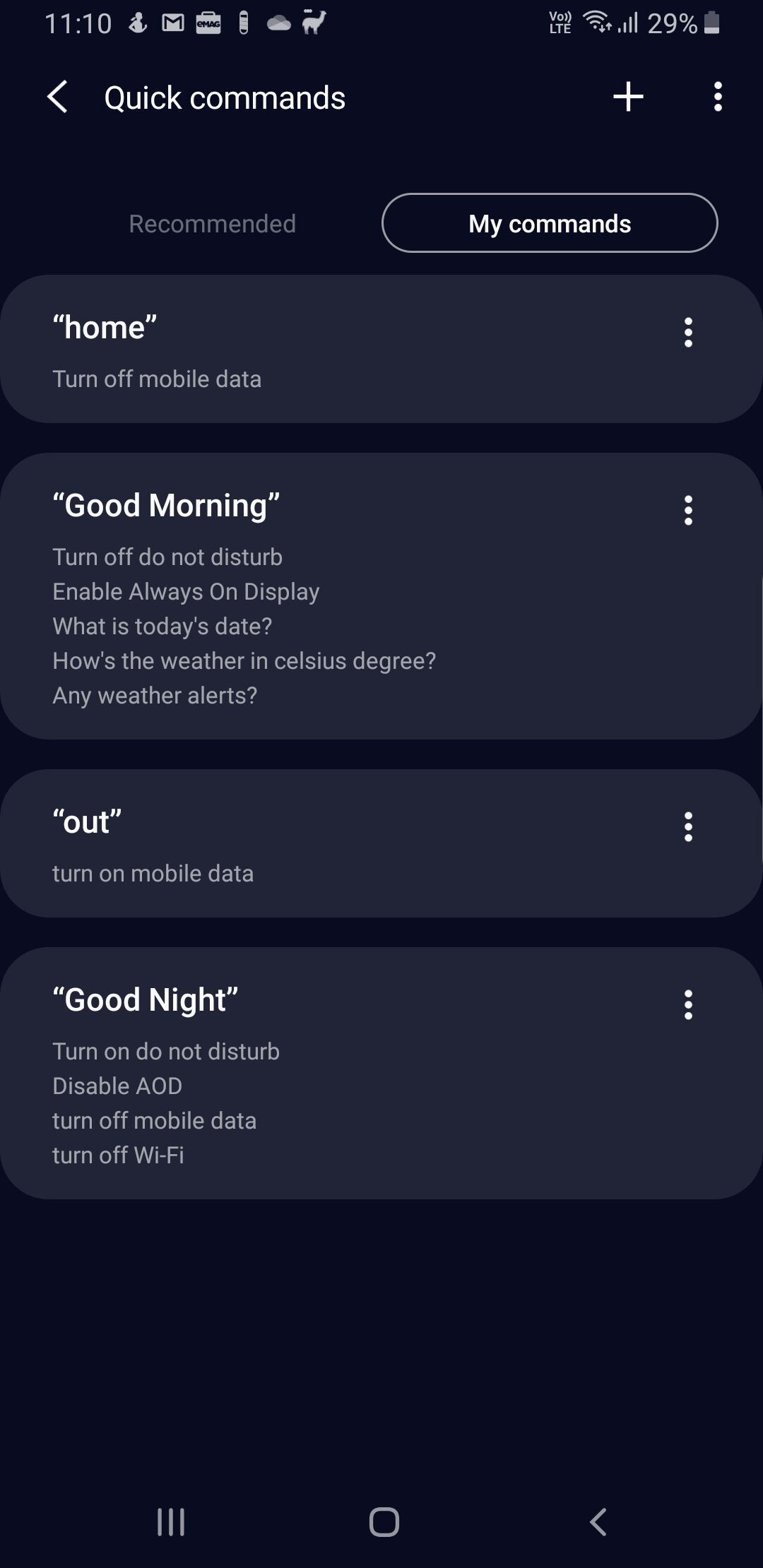
Task: Open the "home" quick command
Action: [x=381, y=349]
